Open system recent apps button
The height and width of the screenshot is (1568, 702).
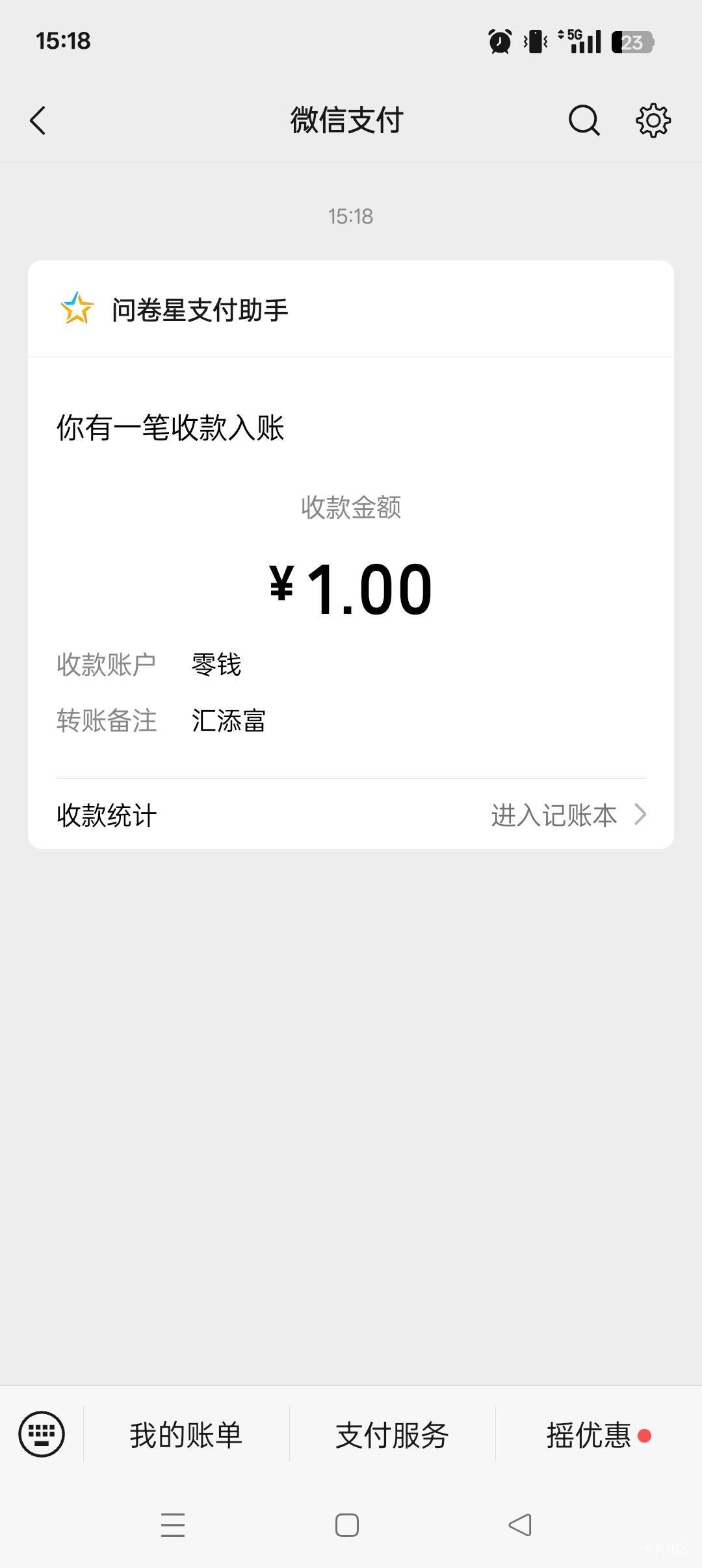tap(173, 1524)
